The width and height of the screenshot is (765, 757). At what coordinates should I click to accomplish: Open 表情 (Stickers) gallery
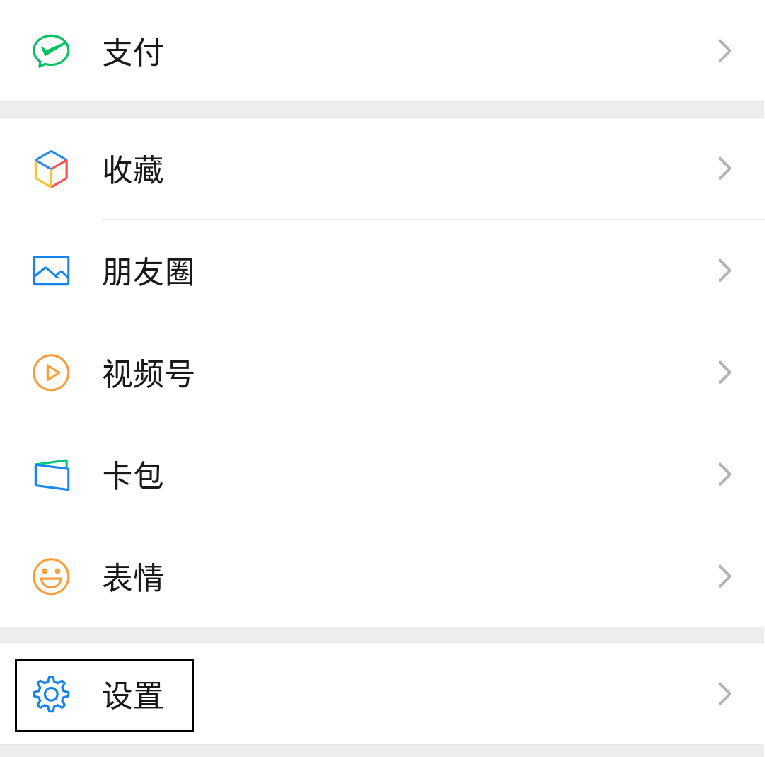(x=133, y=578)
